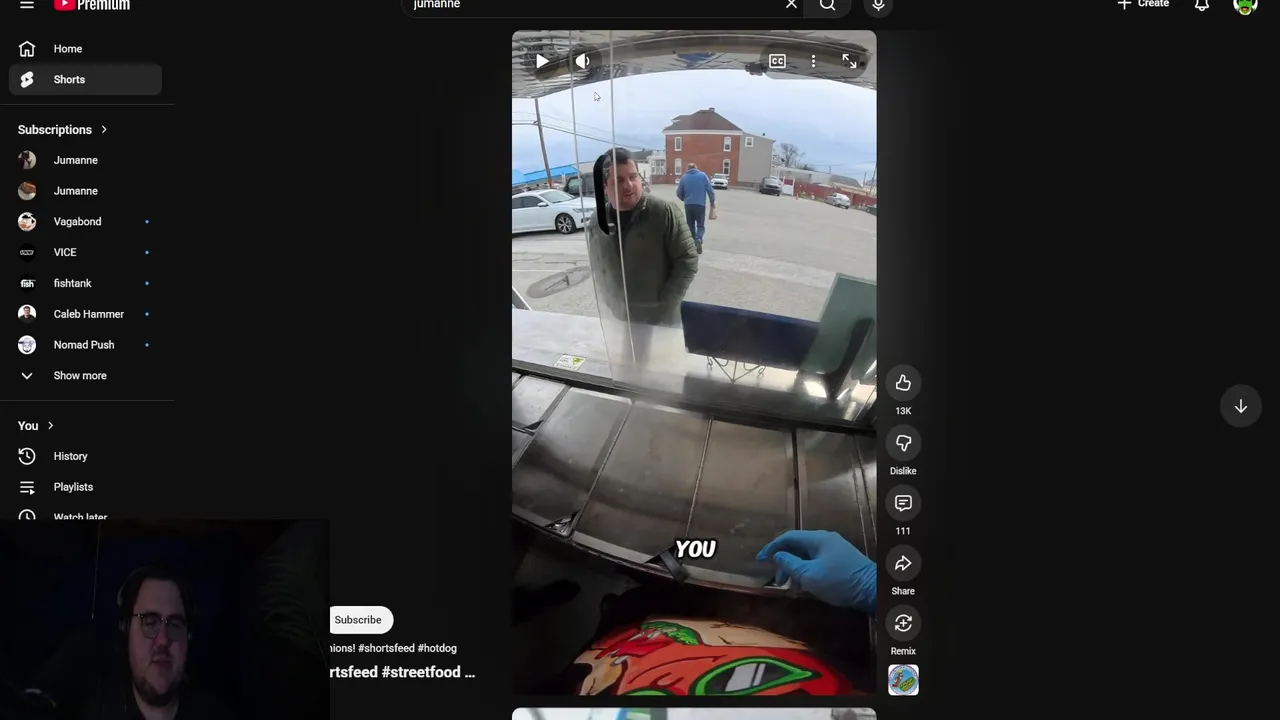Clear the search query text
The height and width of the screenshot is (720, 1280).
(x=791, y=5)
